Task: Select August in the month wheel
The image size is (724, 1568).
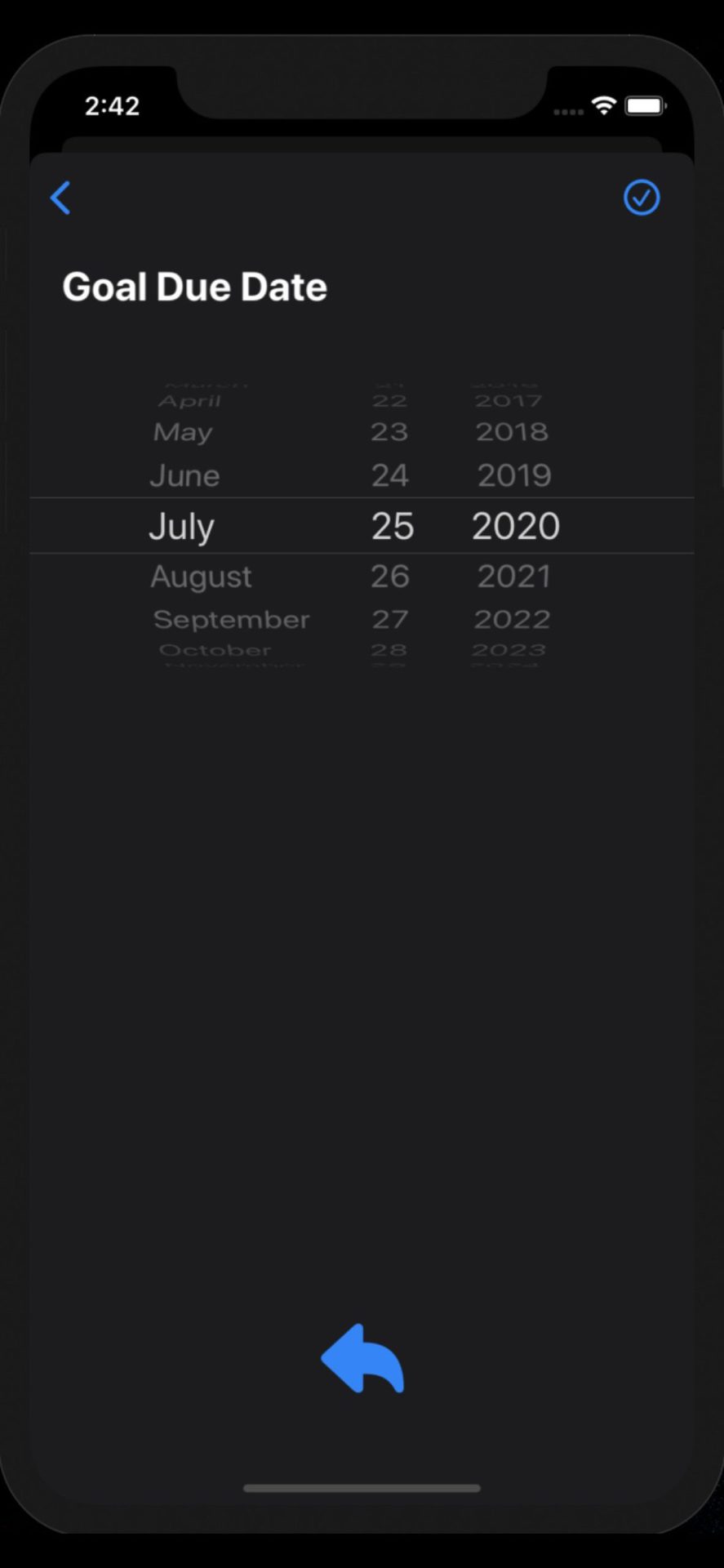Action: point(201,577)
